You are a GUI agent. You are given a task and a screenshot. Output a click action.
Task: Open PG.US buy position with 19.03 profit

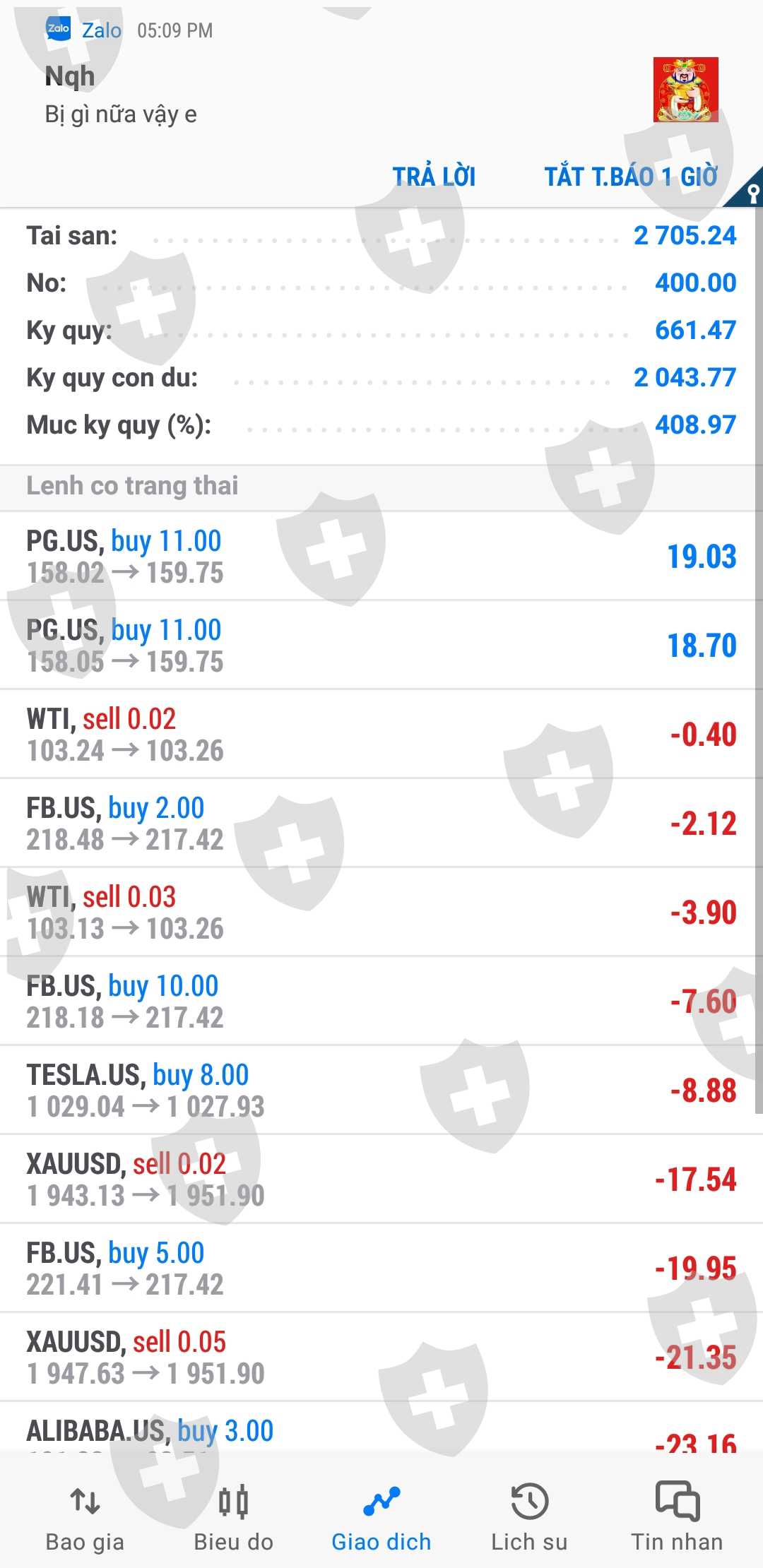coord(381,557)
